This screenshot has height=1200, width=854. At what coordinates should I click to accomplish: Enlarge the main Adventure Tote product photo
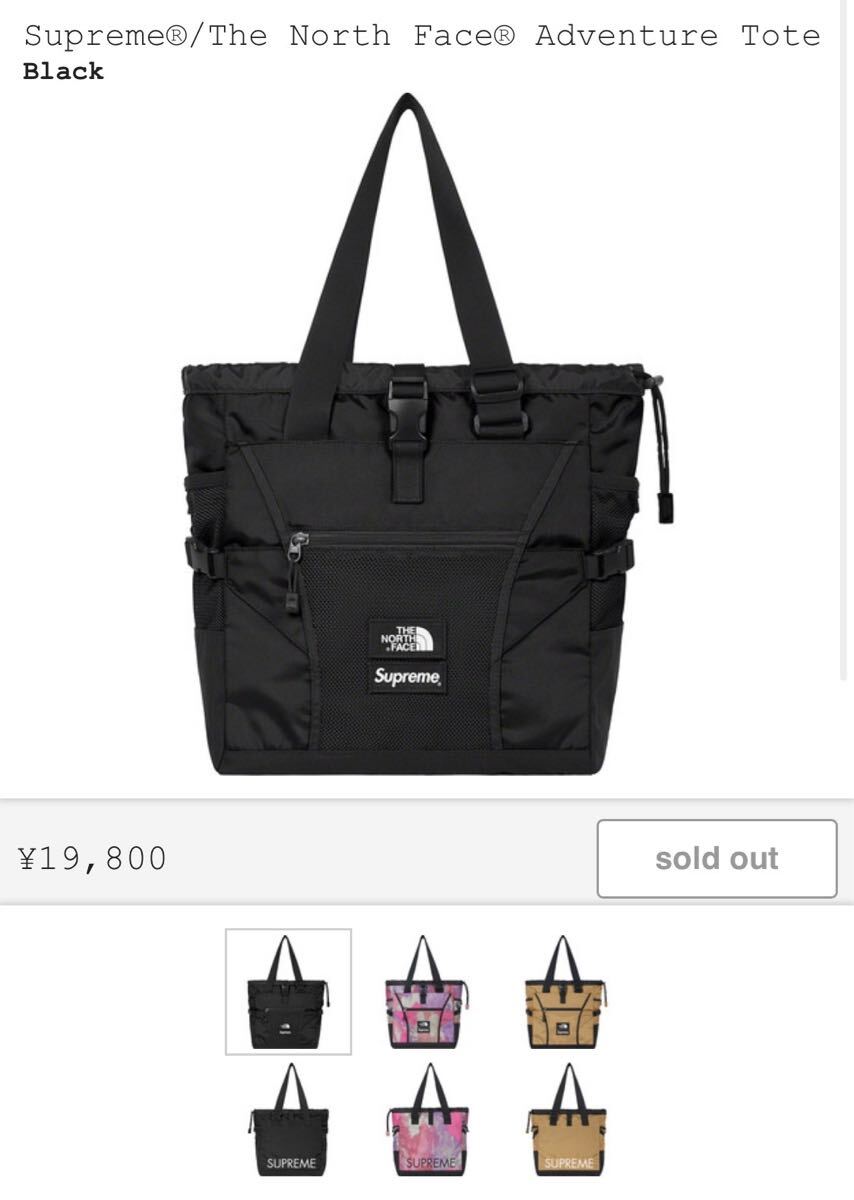(x=425, y=440)
